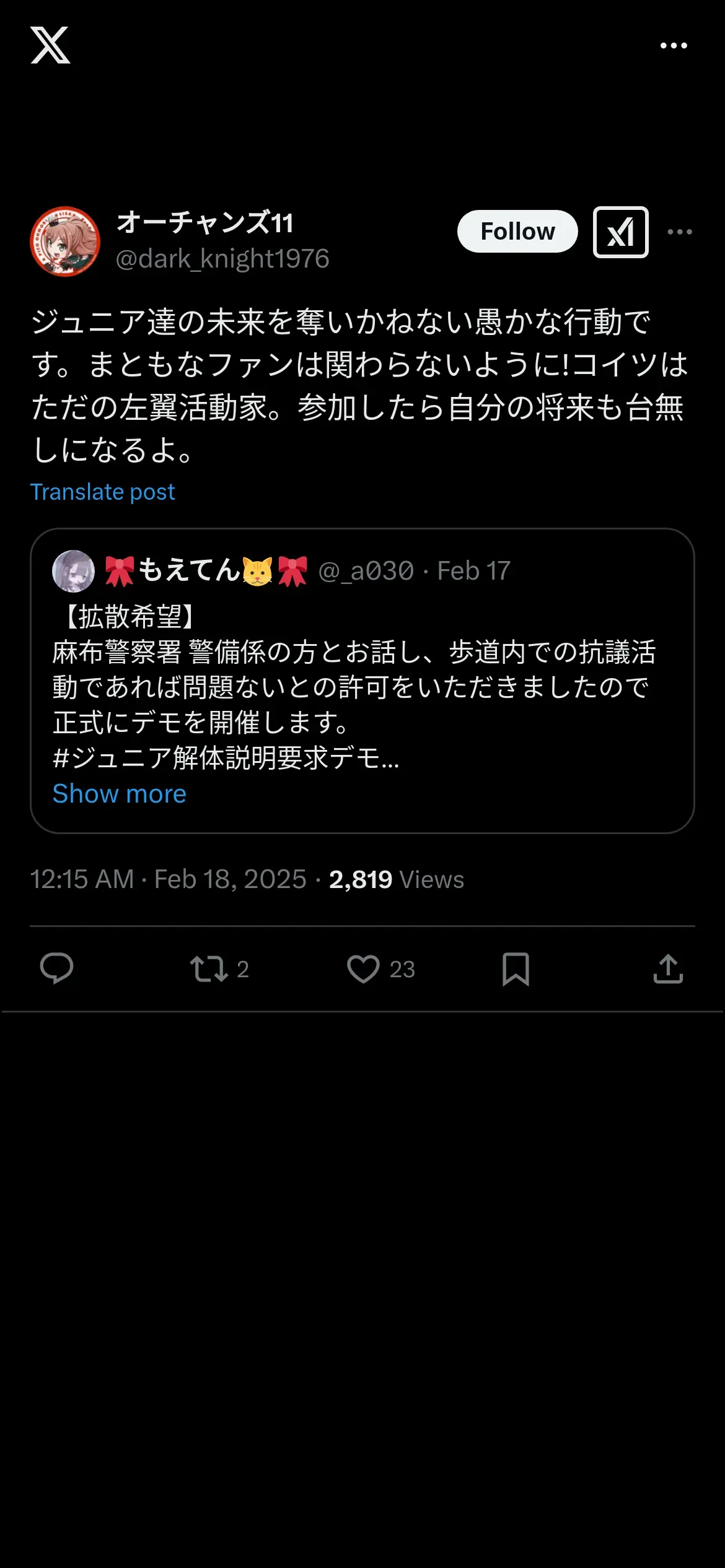Open the post's three-dot options menu
Screen dimensions: 725x1568
pyautogui.click(x=680, y=232)
